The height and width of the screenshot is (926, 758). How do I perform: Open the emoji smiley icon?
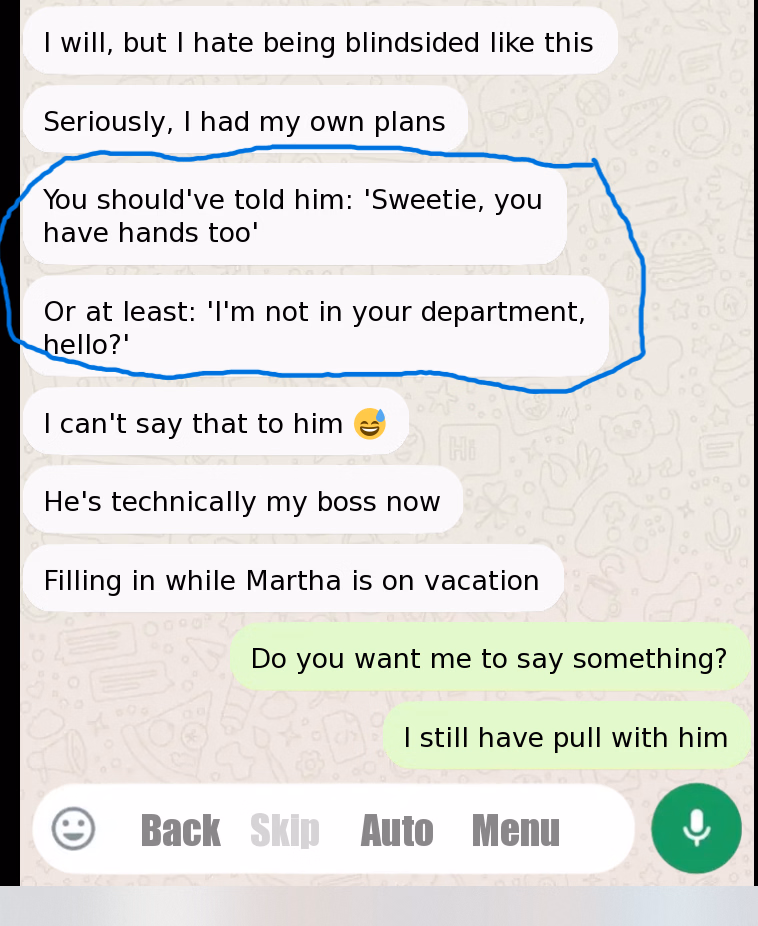coord(73,828)
